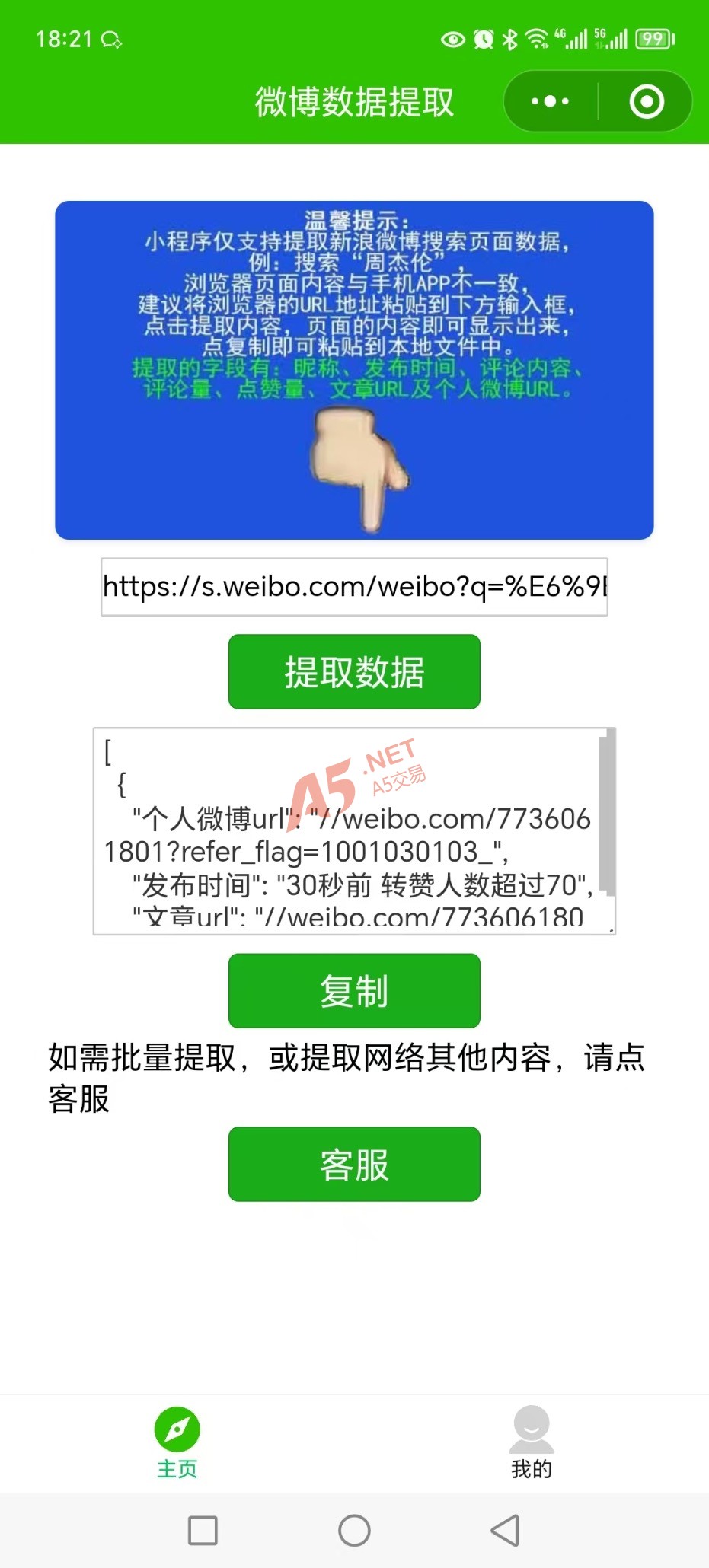Close the mini program with the circle icon
This screenshot has height=1568, width=709.
click(647, 101)
